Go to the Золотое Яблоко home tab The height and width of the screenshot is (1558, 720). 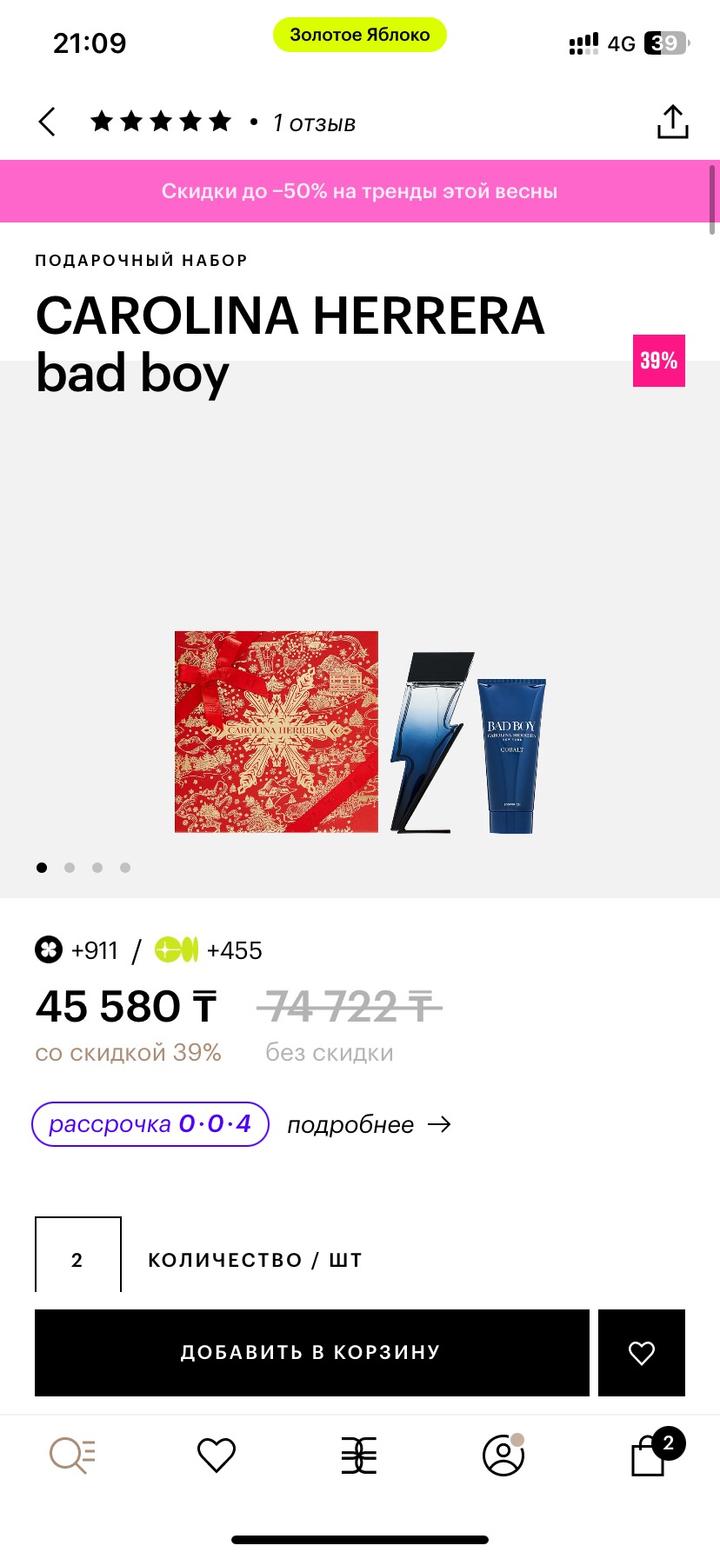(x=359, y=1455)
